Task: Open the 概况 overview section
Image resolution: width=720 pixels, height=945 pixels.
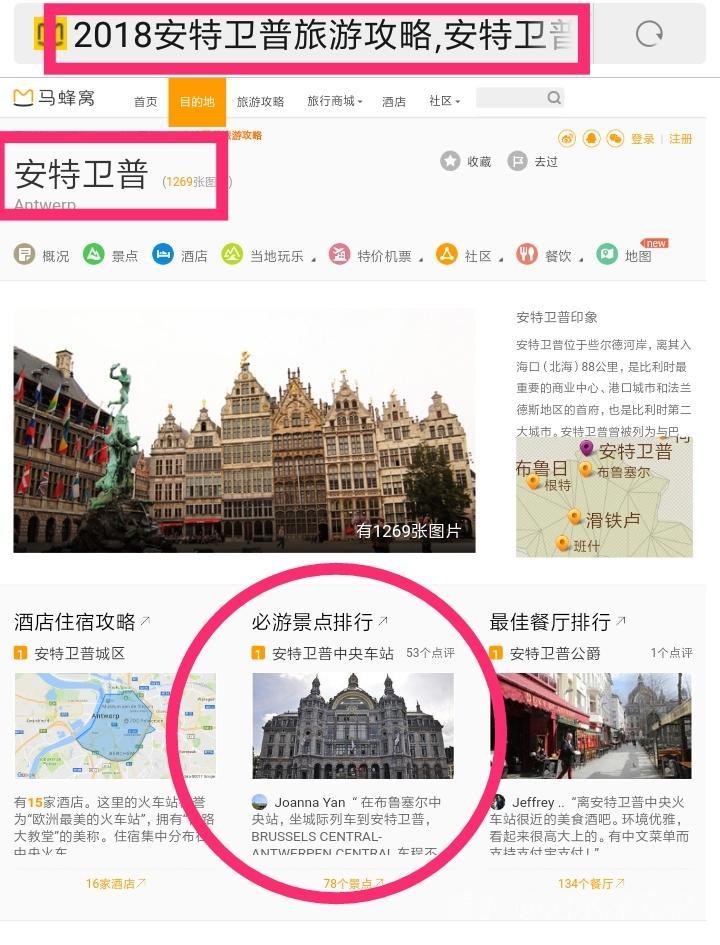Action: click(x=43, y=255)
